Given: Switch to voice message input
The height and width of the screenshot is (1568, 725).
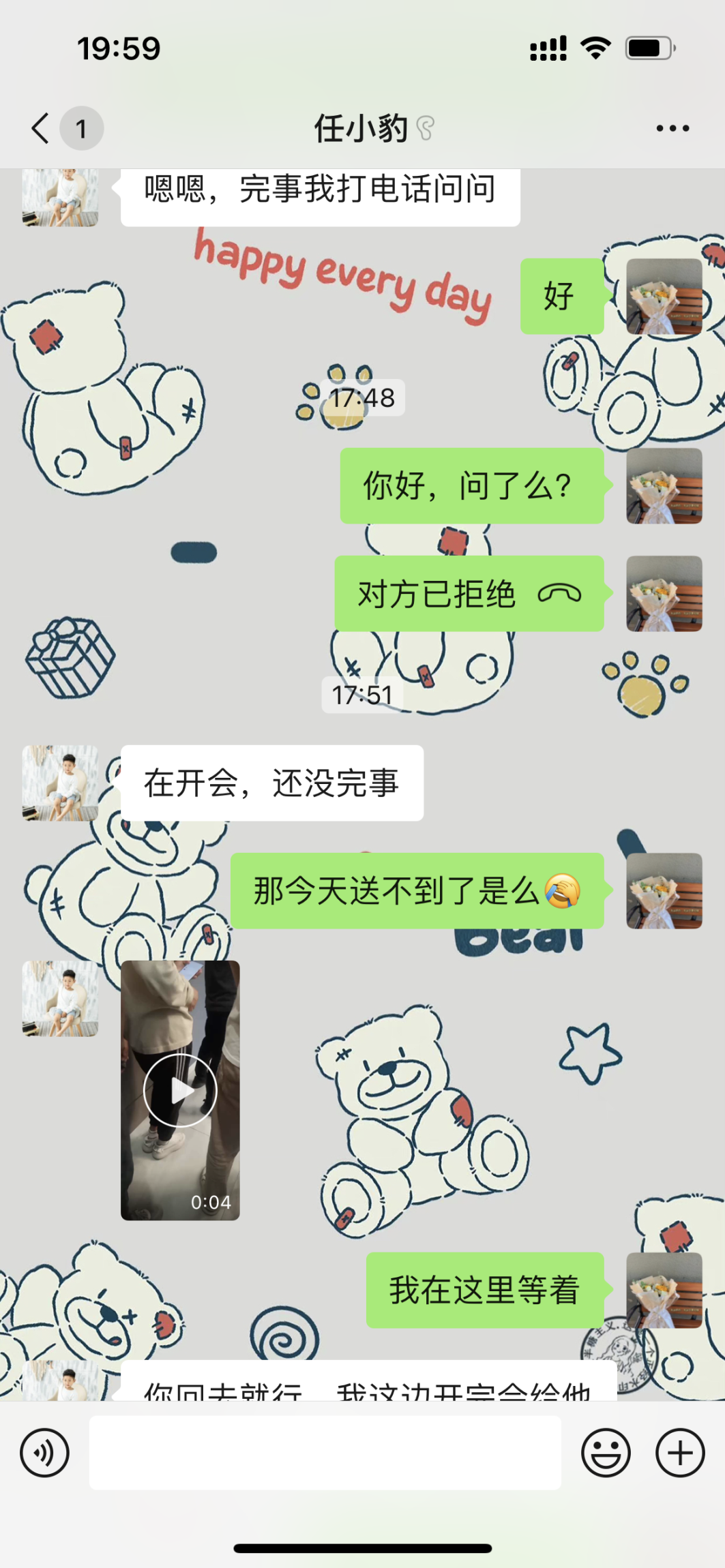Looking at the screenshot, I should (x=45, y=1453).
